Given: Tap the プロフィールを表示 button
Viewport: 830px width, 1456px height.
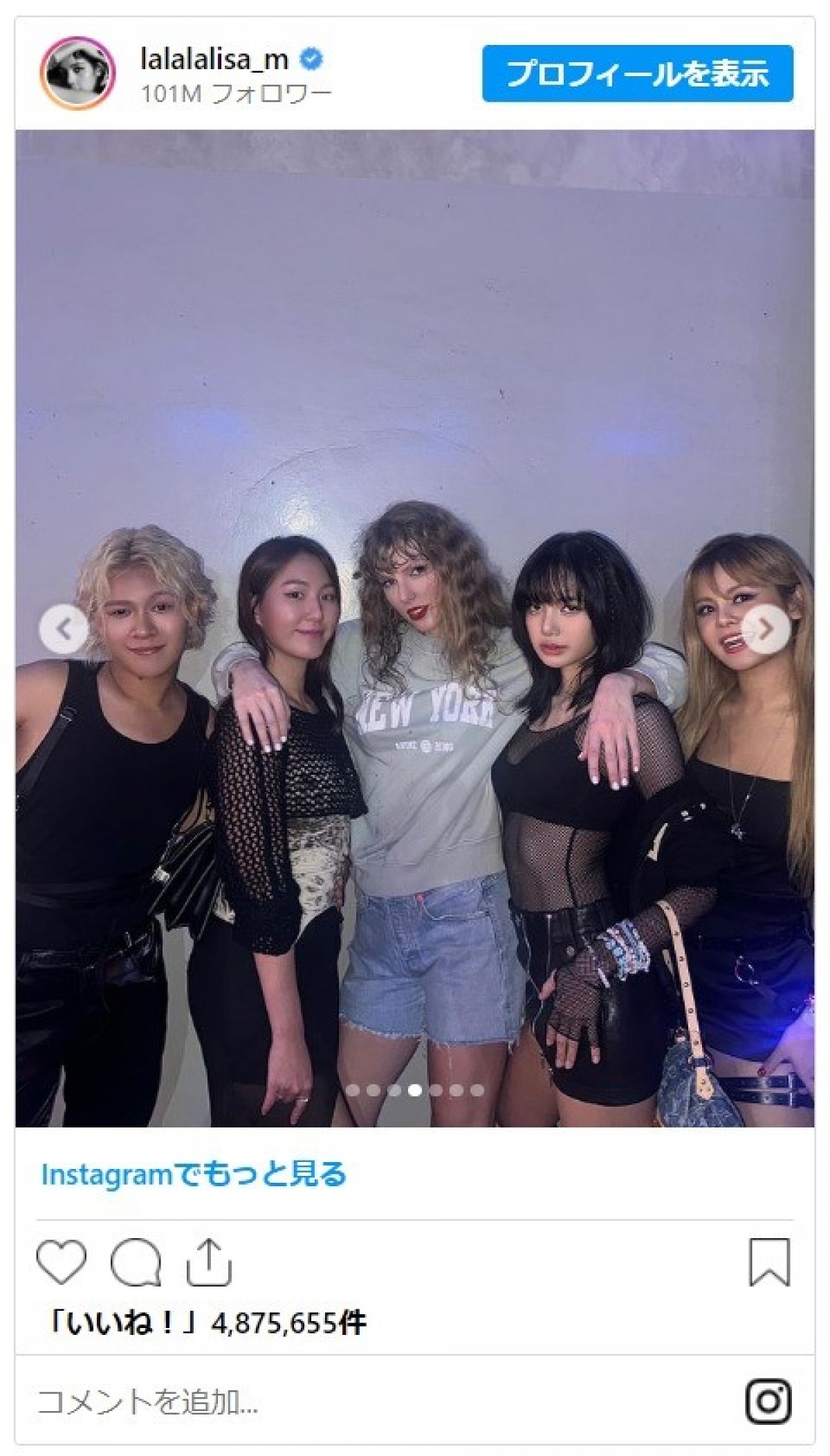Looking at the screenshot, I should [x=637, y=74].
